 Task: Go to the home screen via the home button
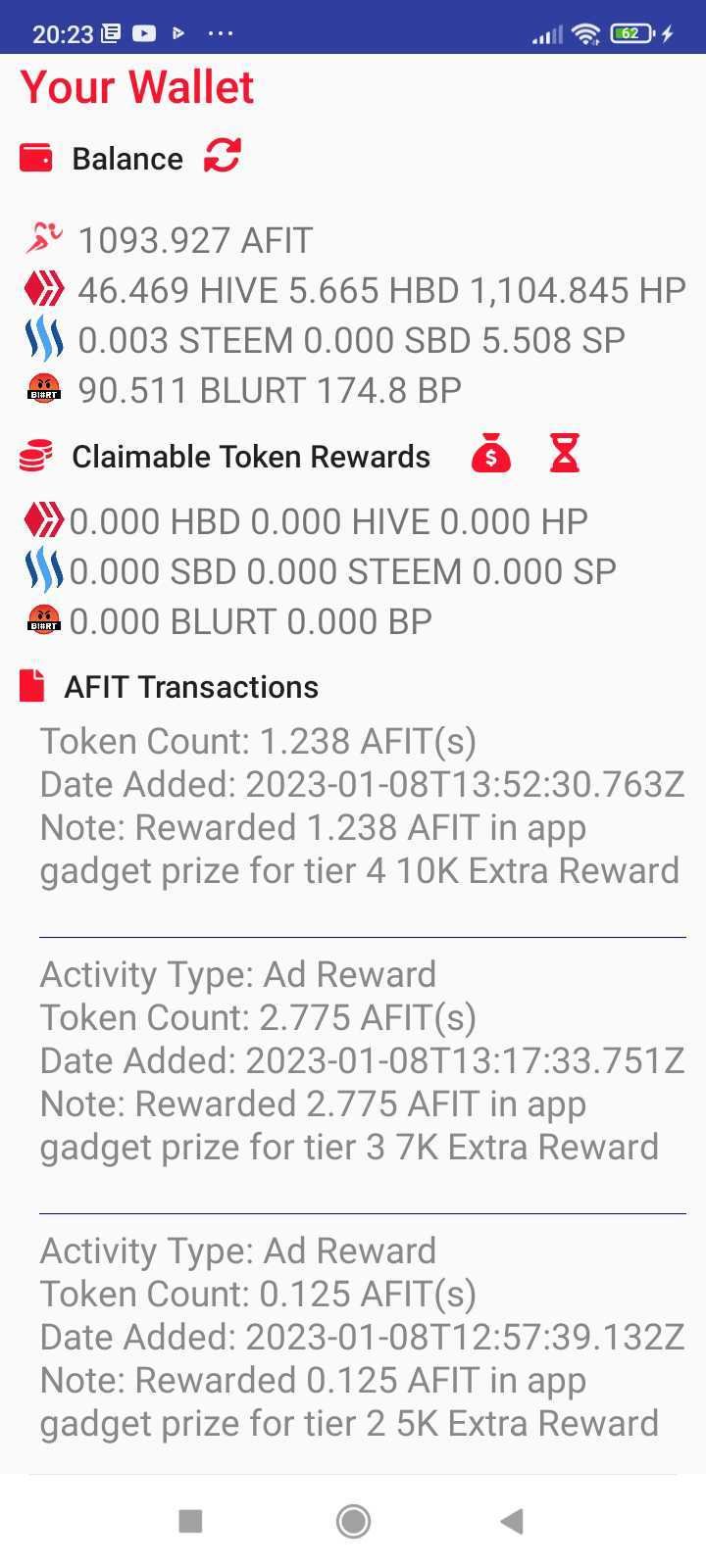(353, 1521)
